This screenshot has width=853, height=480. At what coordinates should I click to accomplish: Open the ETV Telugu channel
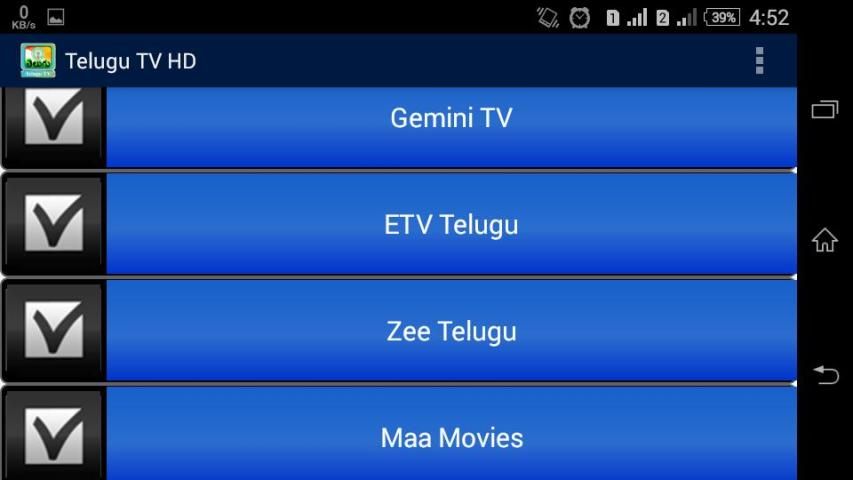pos(451,224)
